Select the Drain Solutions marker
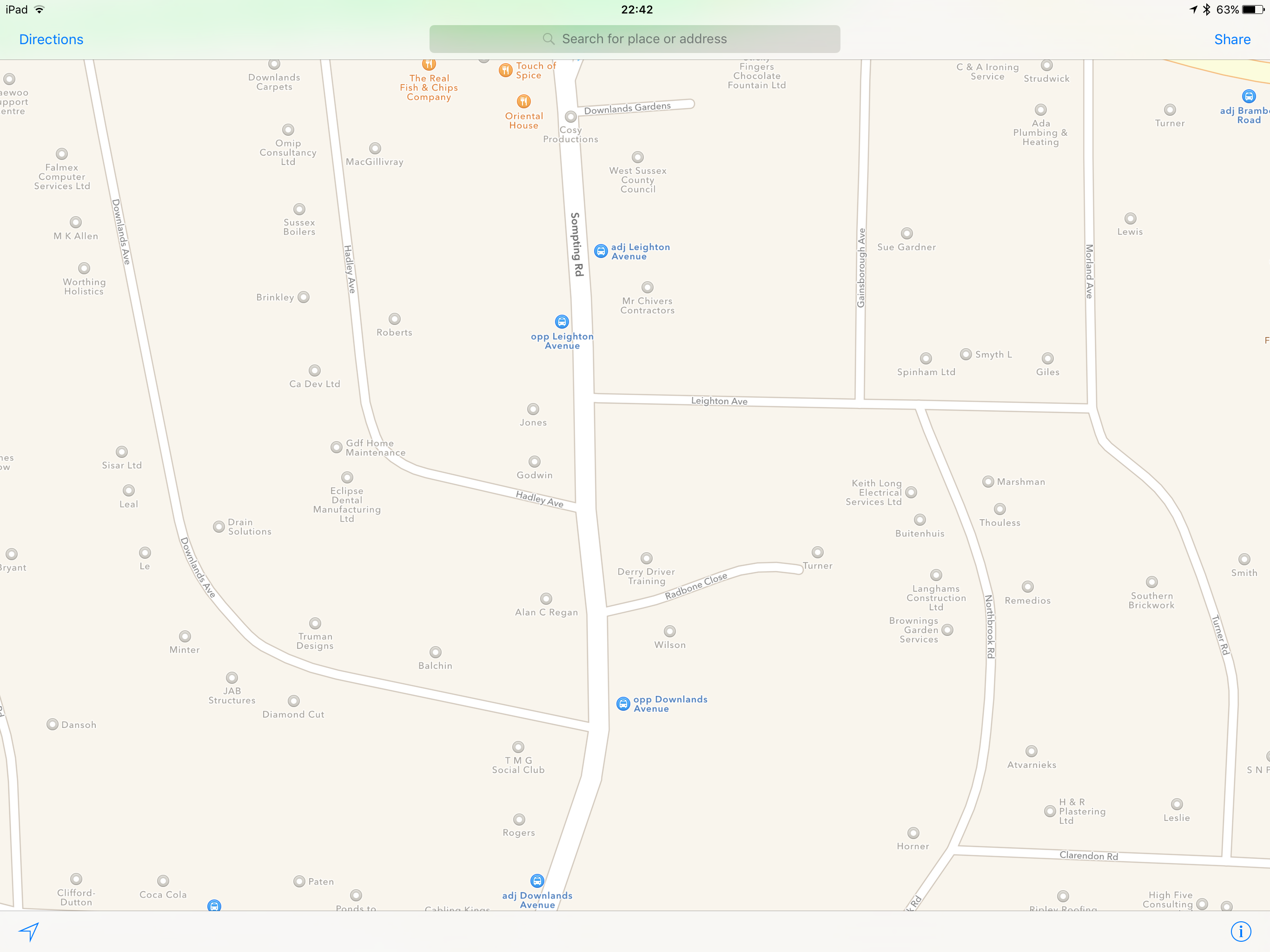 point(219,527)
